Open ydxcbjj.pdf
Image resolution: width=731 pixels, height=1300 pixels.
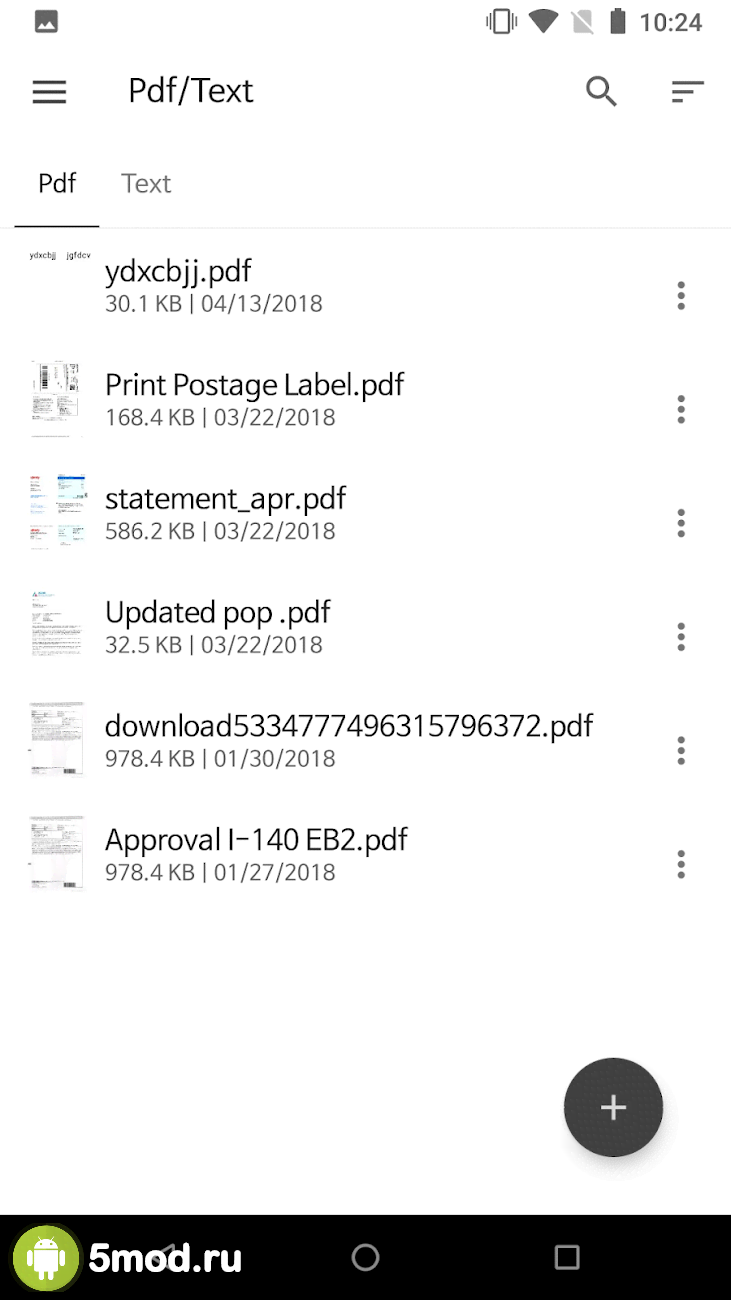(178, 284)
